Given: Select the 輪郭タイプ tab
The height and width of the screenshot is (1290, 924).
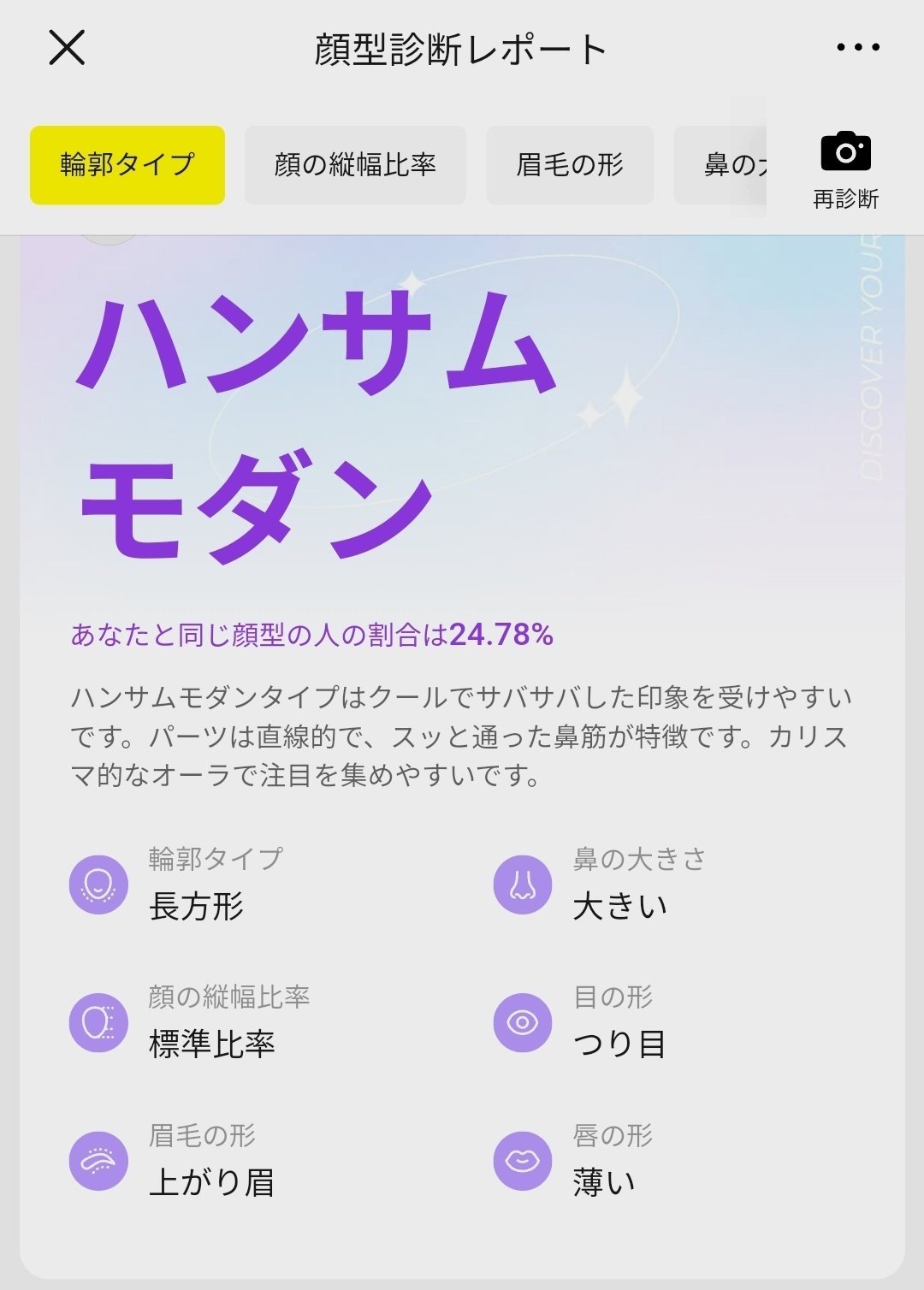Looking at the screenshot, I should [127, 165].
